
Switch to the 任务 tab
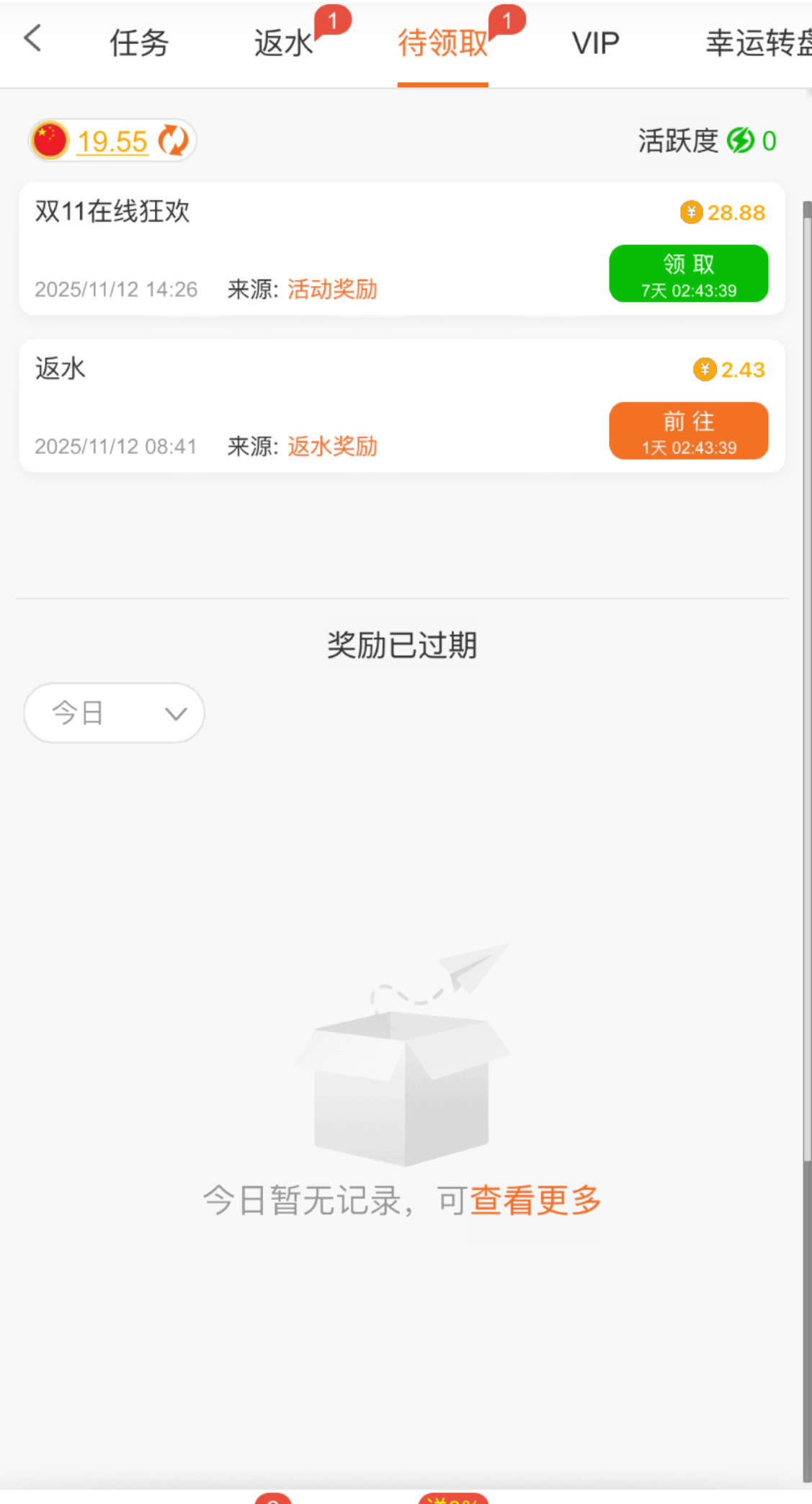[139, 43]
